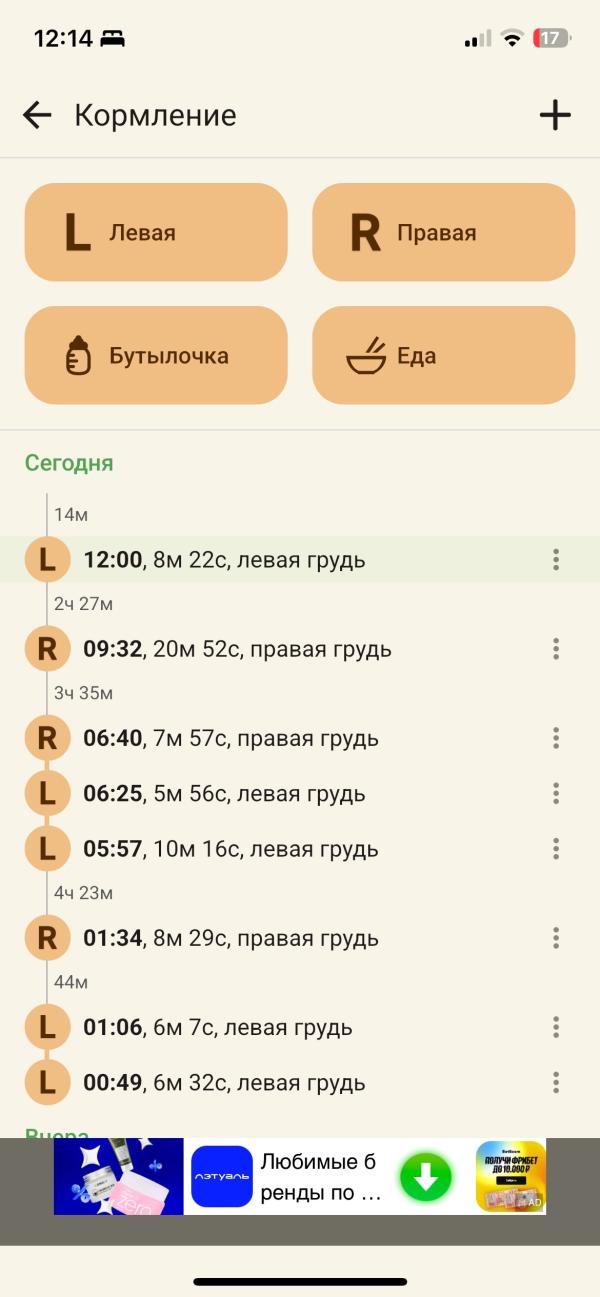Image resolution: width=600 pixels, height=1297 pixels.
Task: Open options for the 06:25 entry
Action: [x=556, y=793]
